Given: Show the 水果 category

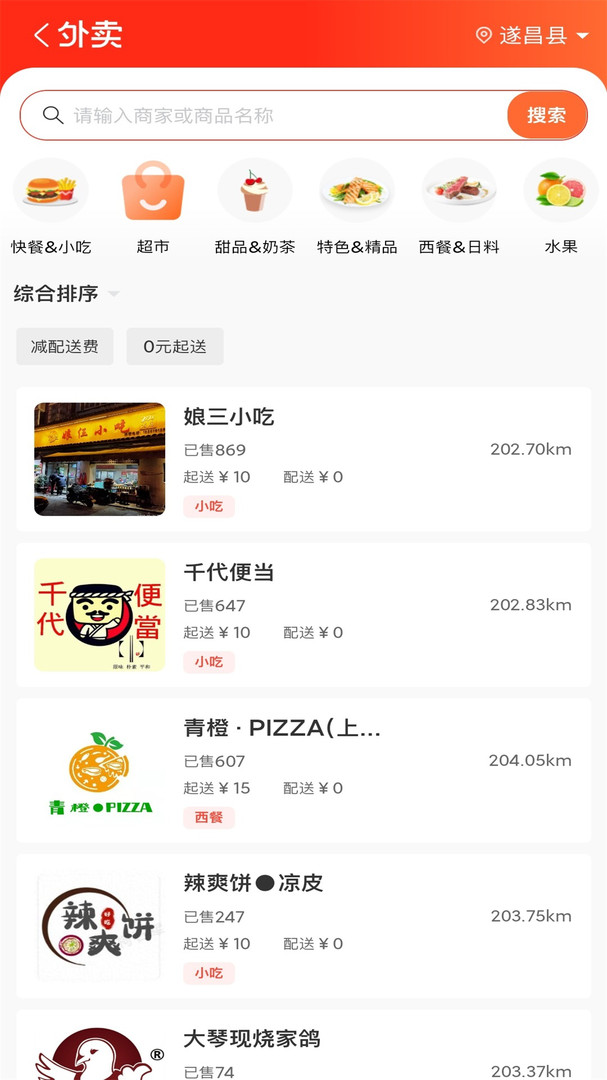Looking at the screenshot, I should 561,207.
